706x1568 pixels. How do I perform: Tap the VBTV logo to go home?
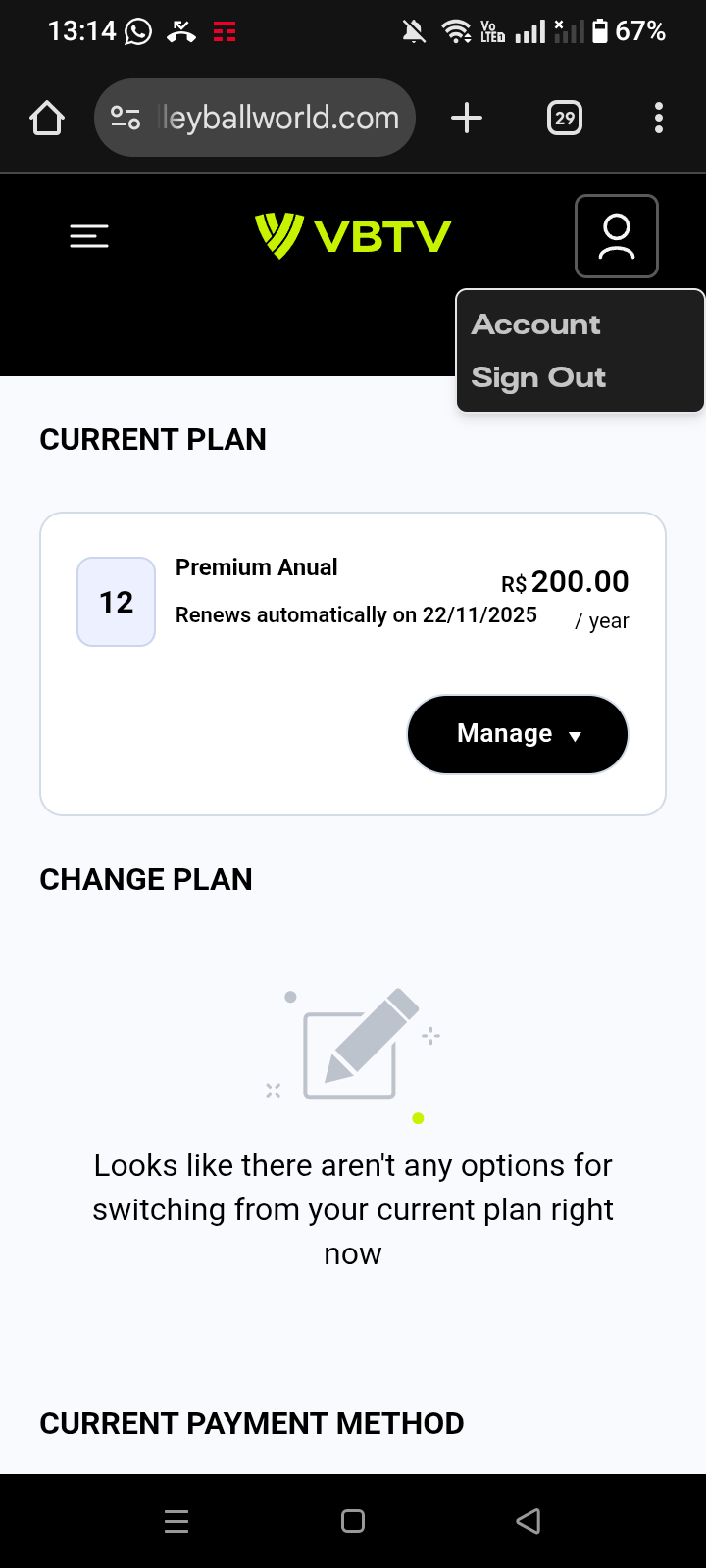coord(353,236)
